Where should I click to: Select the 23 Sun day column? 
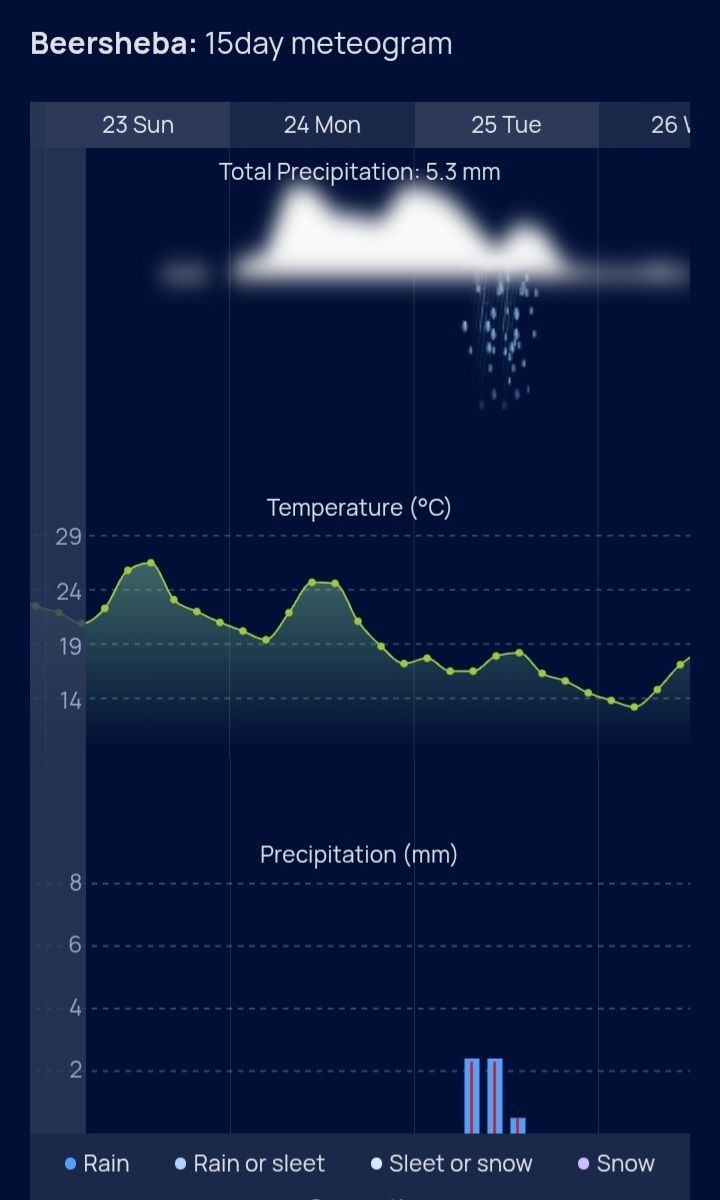[x=138, y=125]
